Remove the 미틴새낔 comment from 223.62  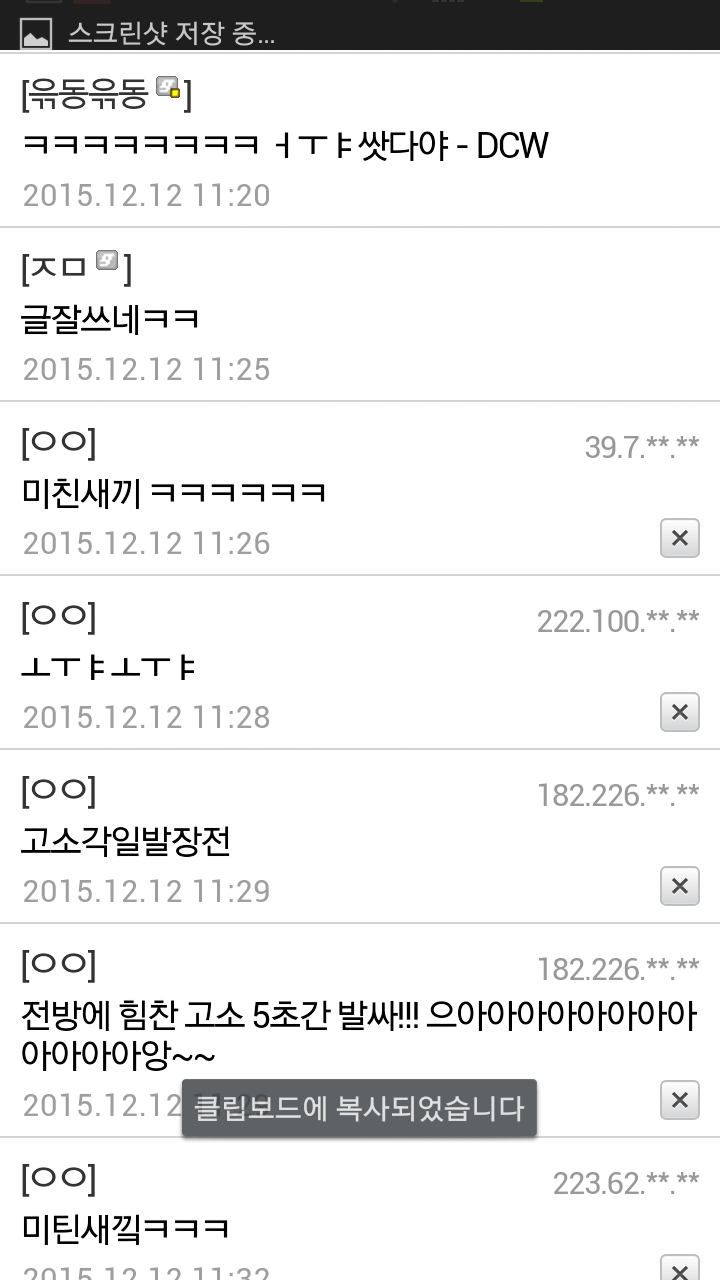pos(680,1268)
